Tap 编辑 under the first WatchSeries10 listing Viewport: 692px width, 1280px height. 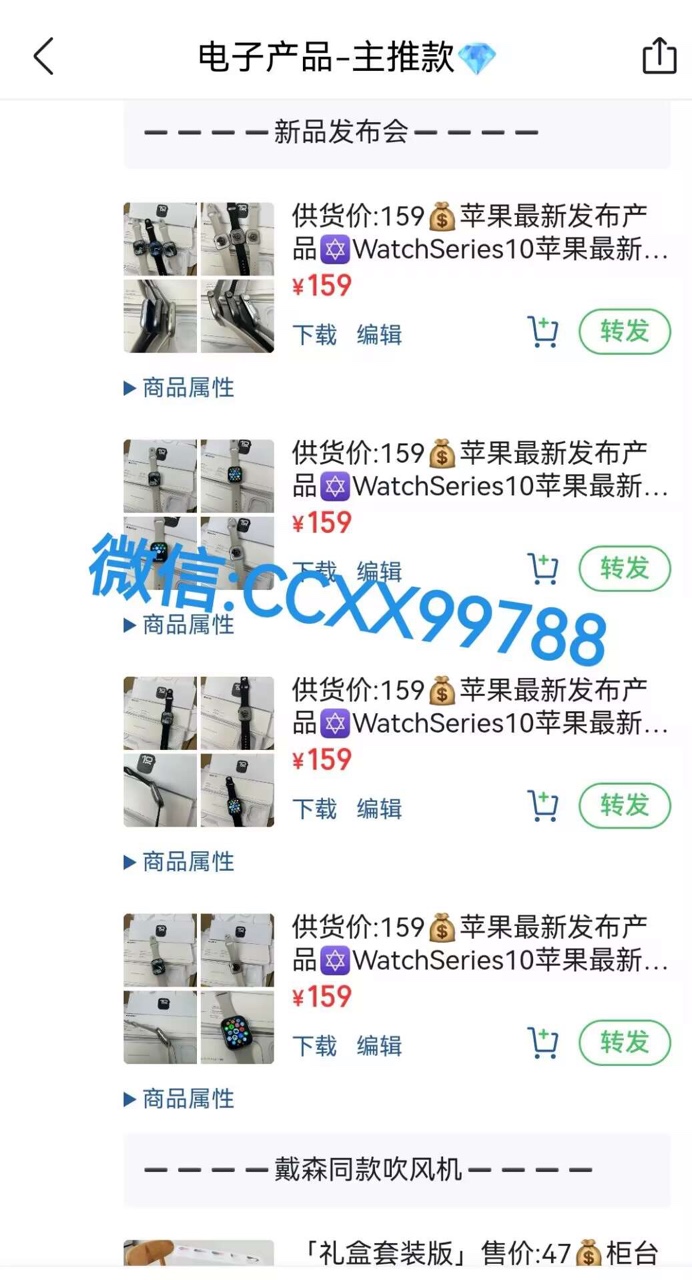click(379, 335)
